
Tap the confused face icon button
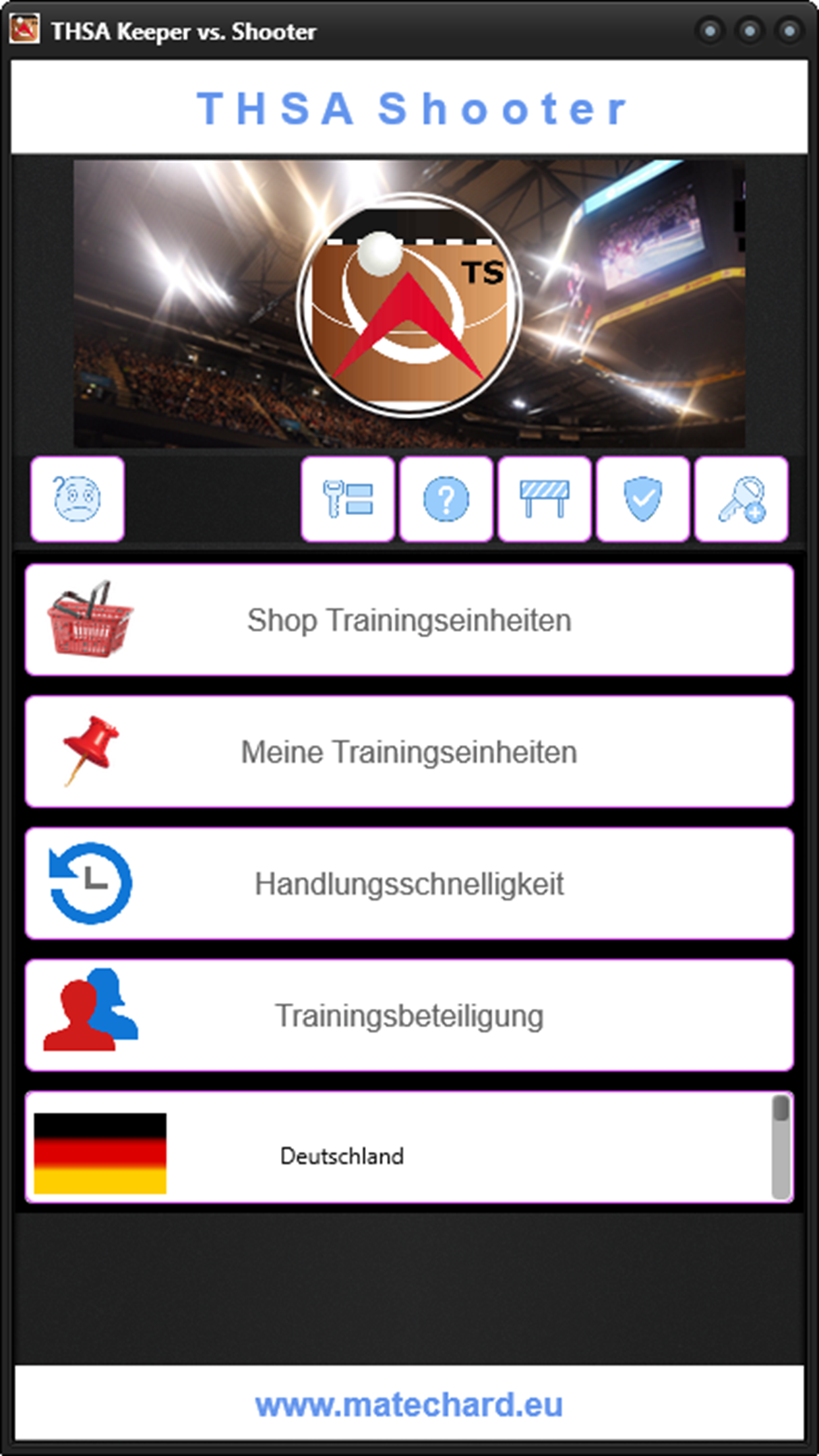77,499
